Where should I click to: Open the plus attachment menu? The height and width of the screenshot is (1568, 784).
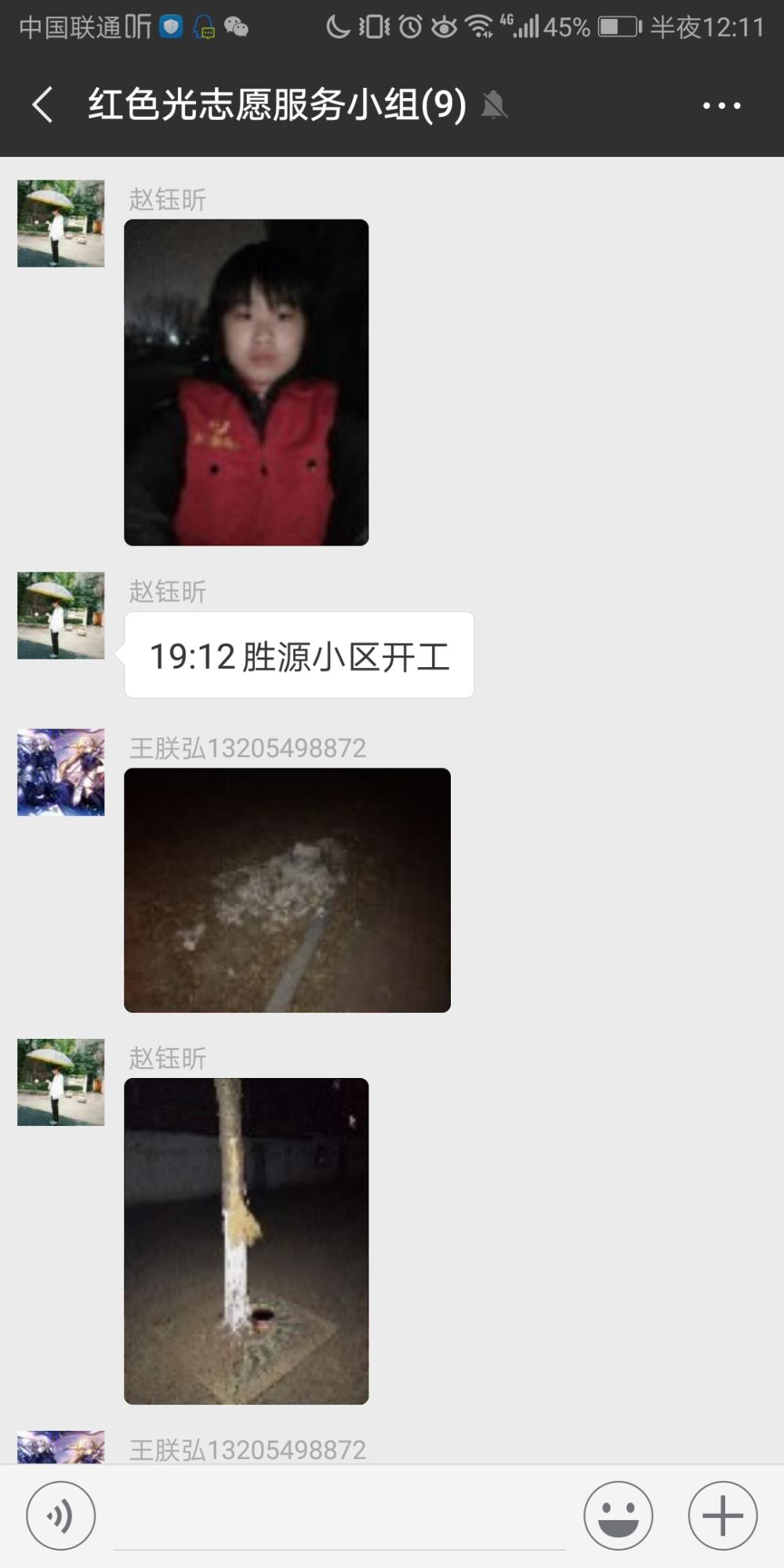(722, 1515)
